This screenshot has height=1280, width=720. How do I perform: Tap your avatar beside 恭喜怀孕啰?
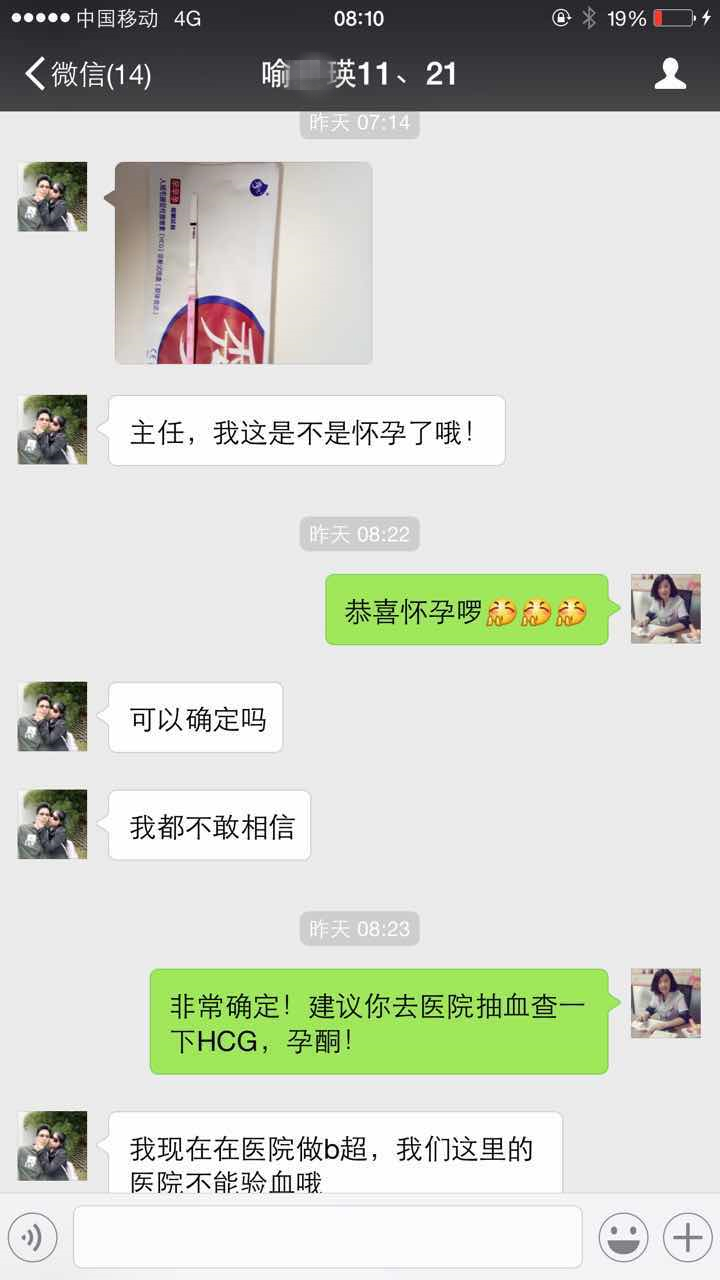click(665, 609)
